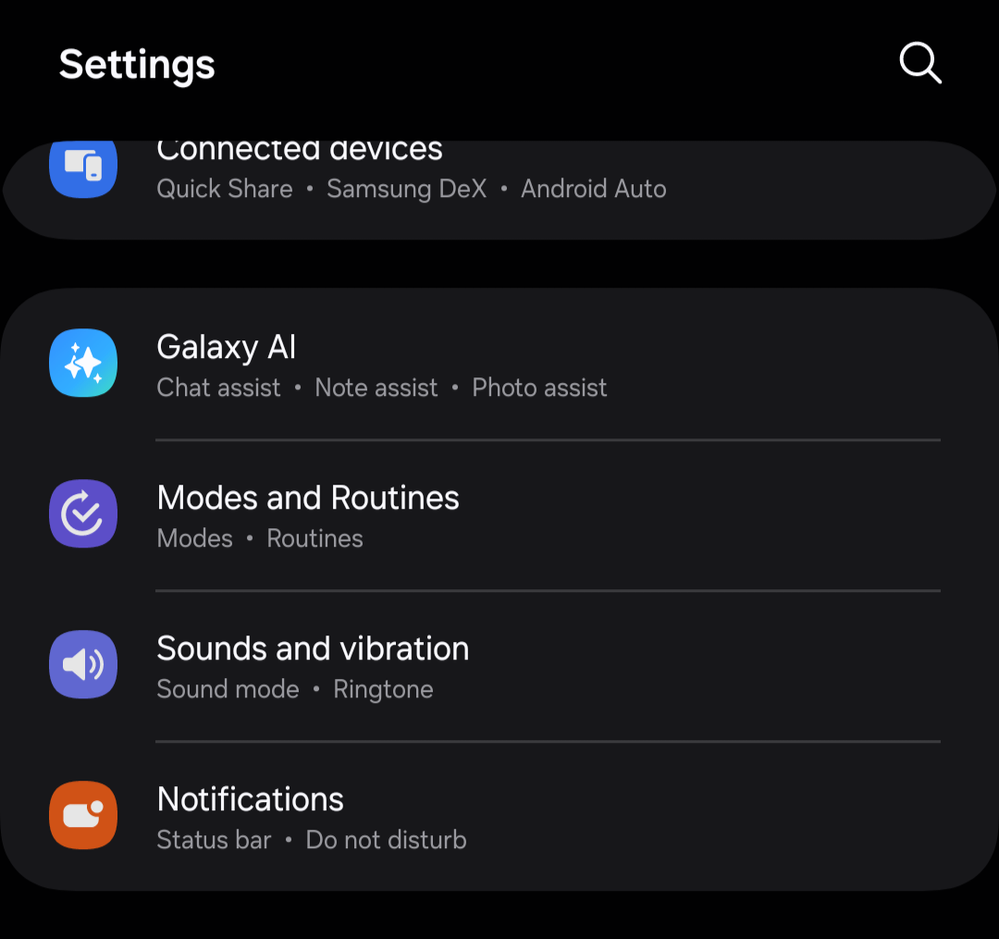Open the settings search icon

920,63
